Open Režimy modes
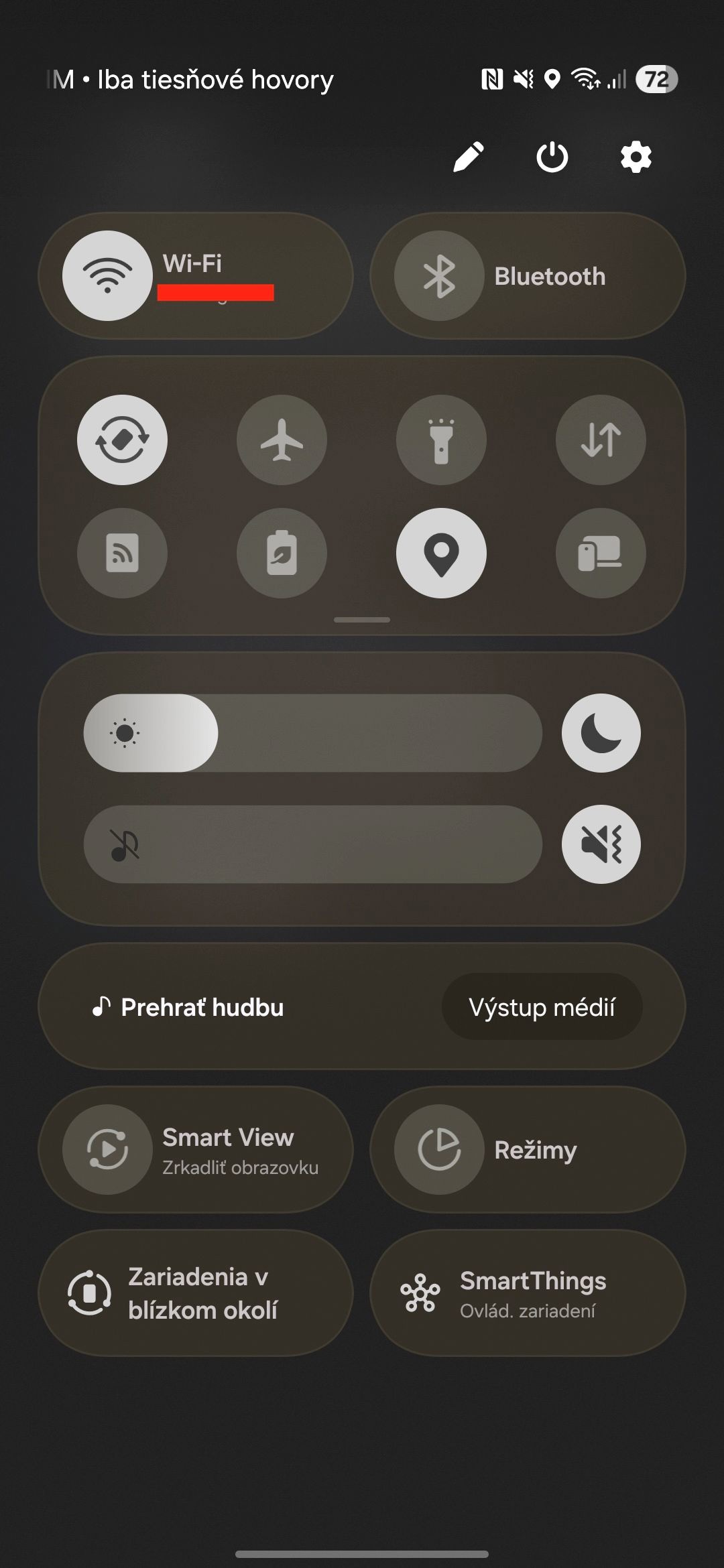The height and width of the screenshot is (1568, 724). coord(528,1150)
